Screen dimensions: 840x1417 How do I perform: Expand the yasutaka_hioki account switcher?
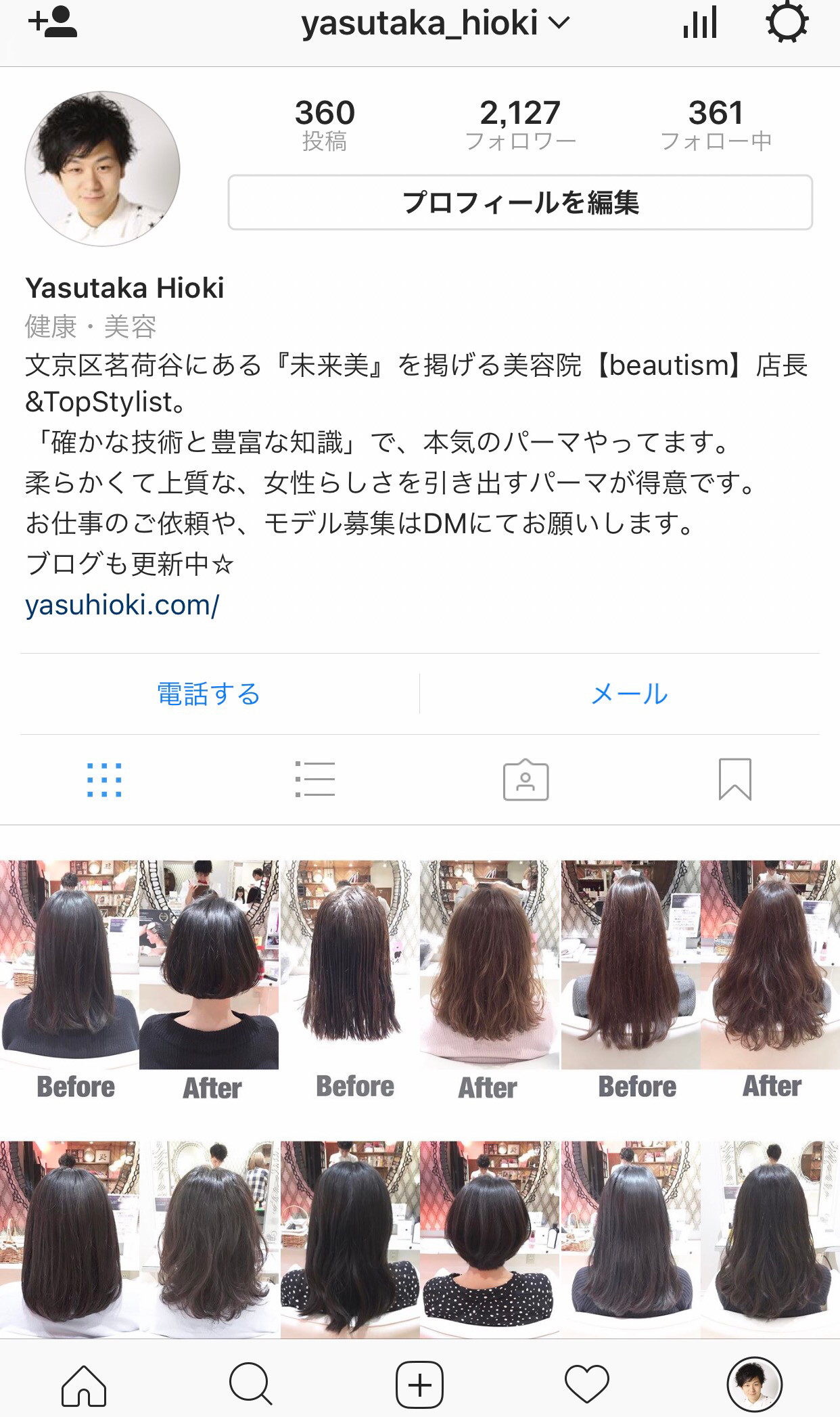pyautogui.click(x=436, y=23)
